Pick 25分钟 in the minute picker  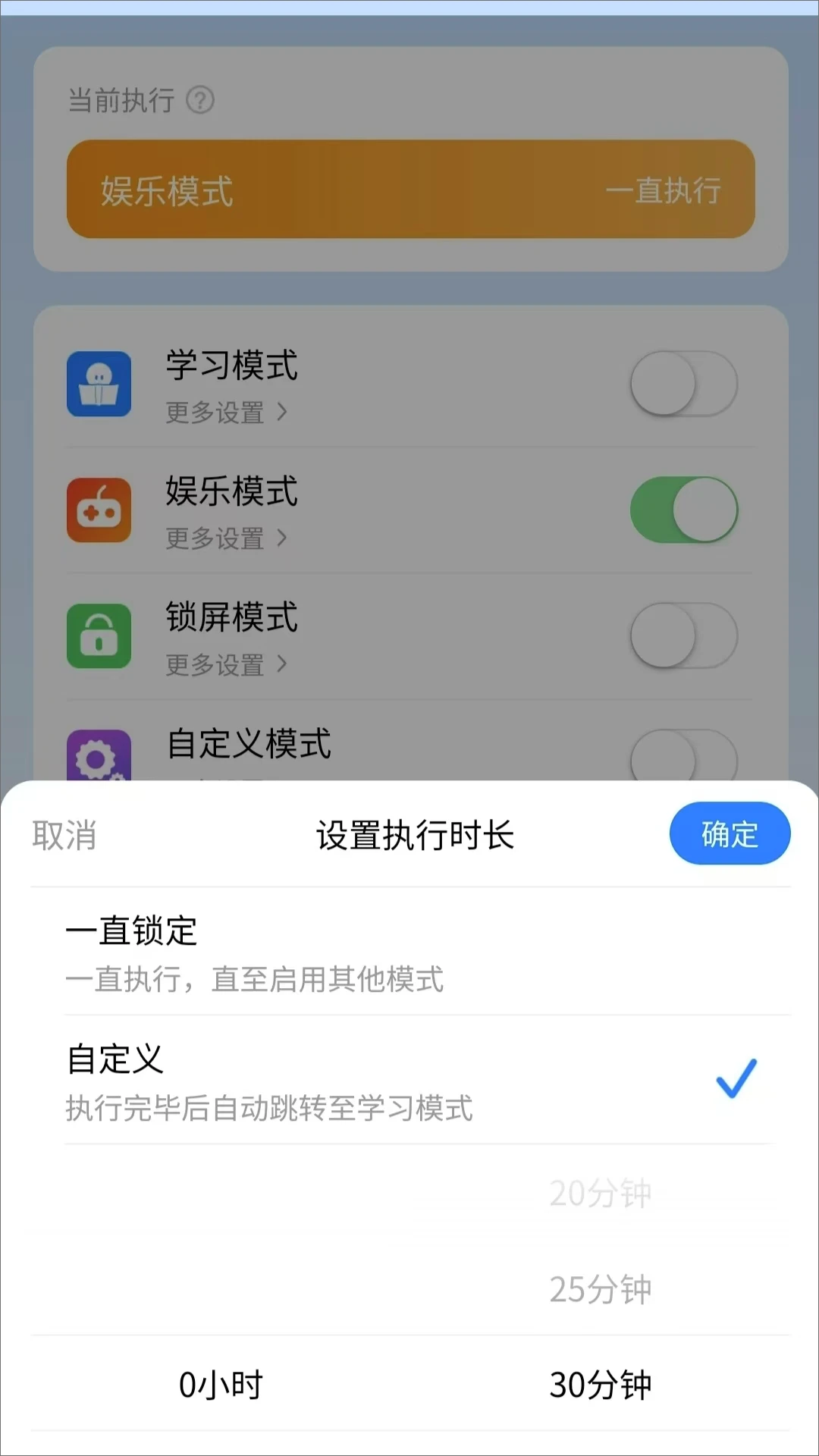point(600,1287)
